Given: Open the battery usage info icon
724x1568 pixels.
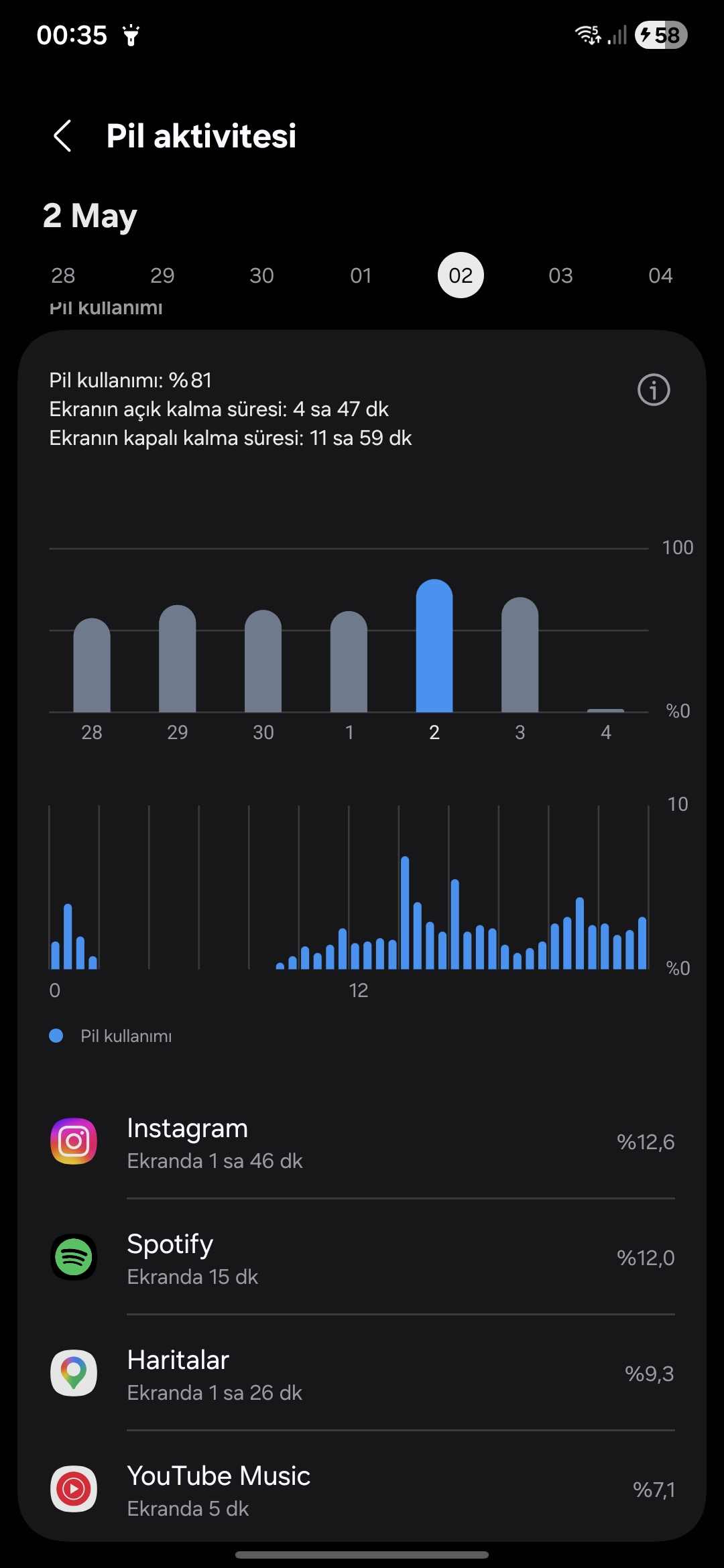Looking at the screenshot, I should click(654, 389).
